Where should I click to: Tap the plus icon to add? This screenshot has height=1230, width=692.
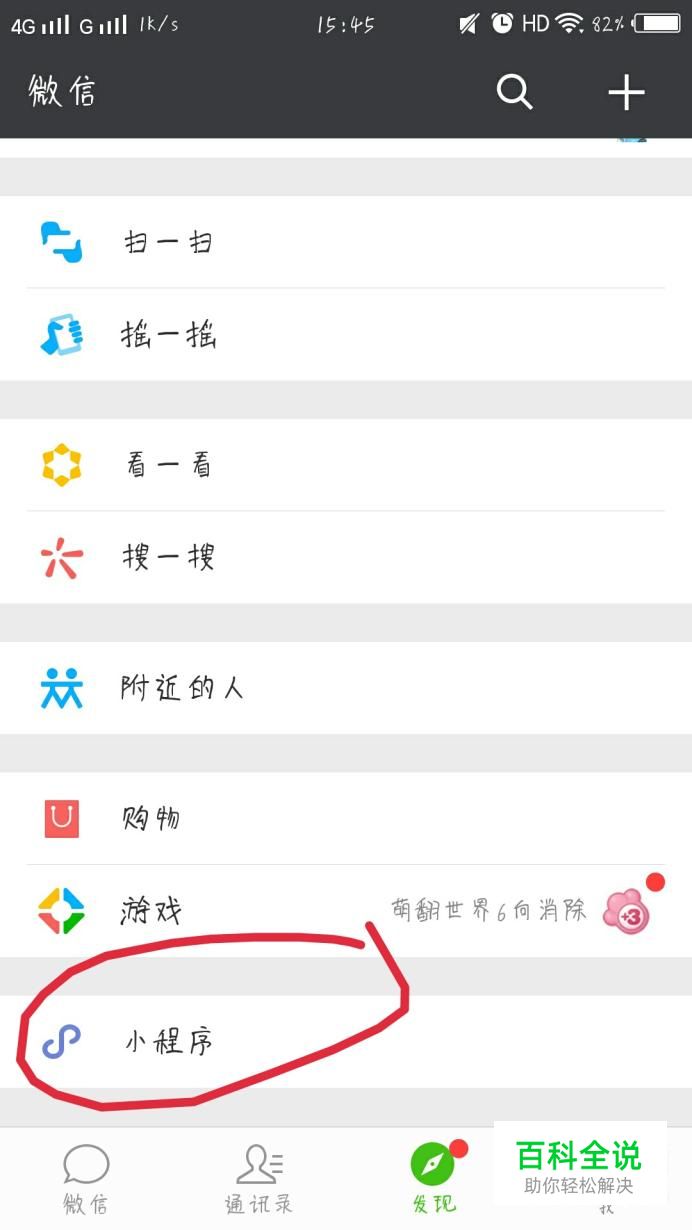pos(626,92)
